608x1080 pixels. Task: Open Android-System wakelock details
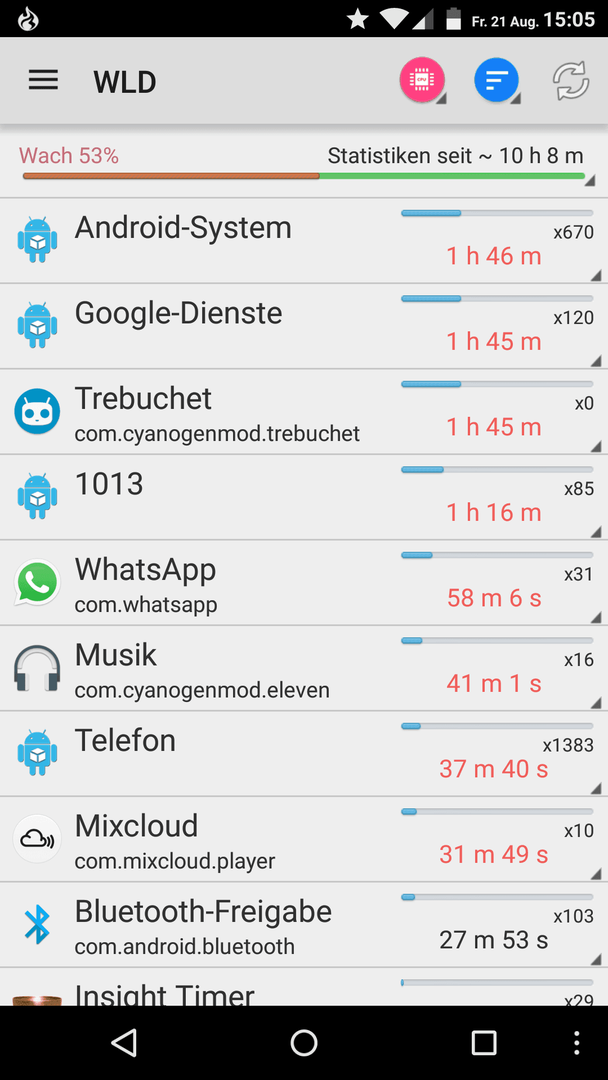pyautogui.click(x=304, y=241)
